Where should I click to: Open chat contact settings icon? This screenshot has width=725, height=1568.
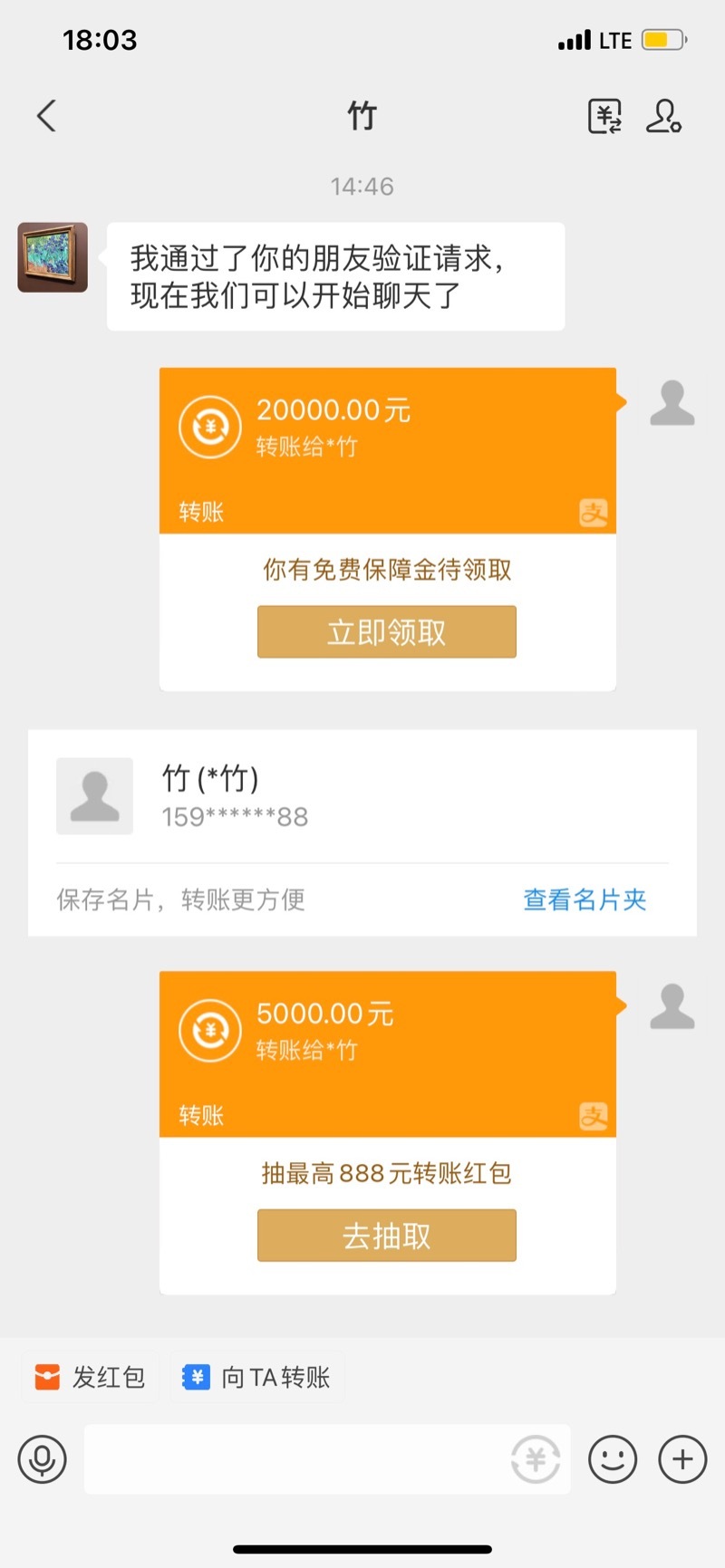coord(663,116)
